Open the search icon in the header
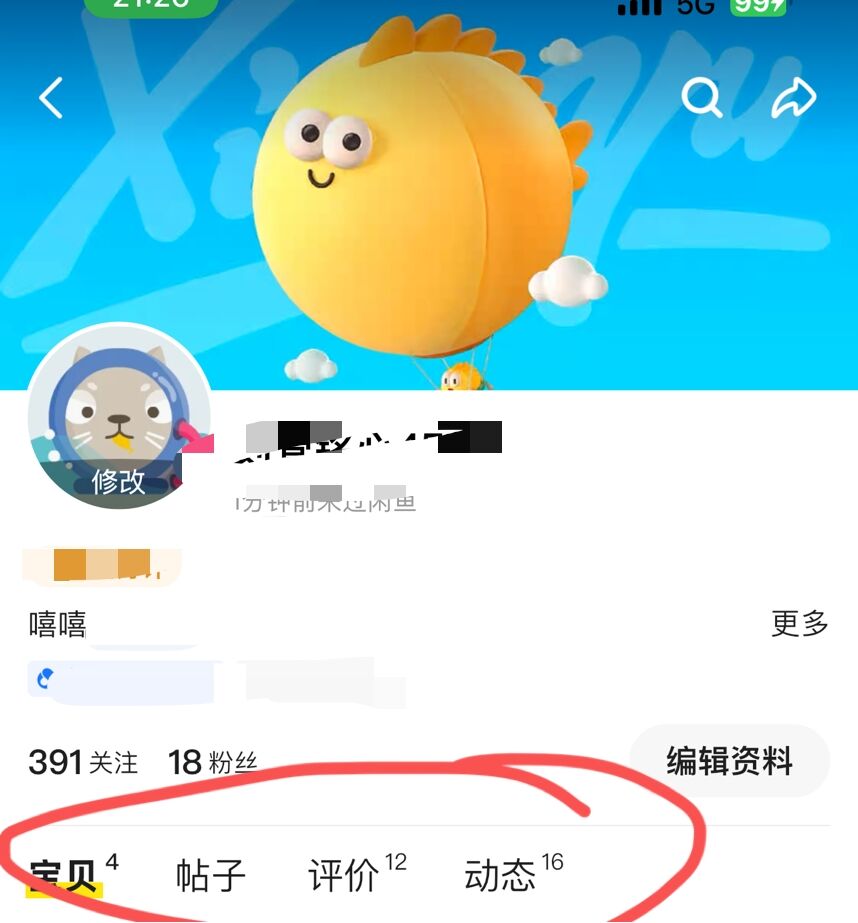The image size is (858, 923). [x=701, y=98]
